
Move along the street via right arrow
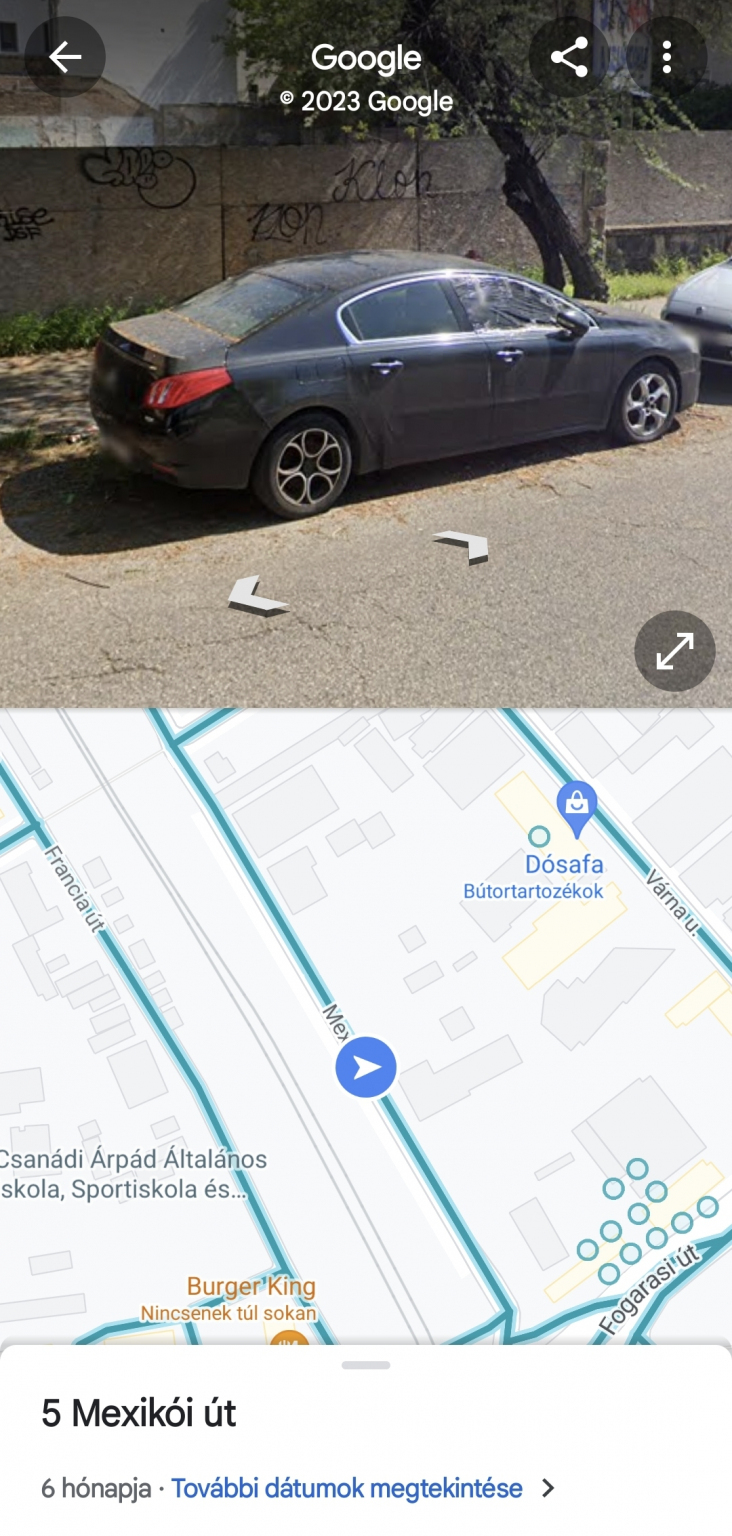pyautogui.click(x=463, y=546)
